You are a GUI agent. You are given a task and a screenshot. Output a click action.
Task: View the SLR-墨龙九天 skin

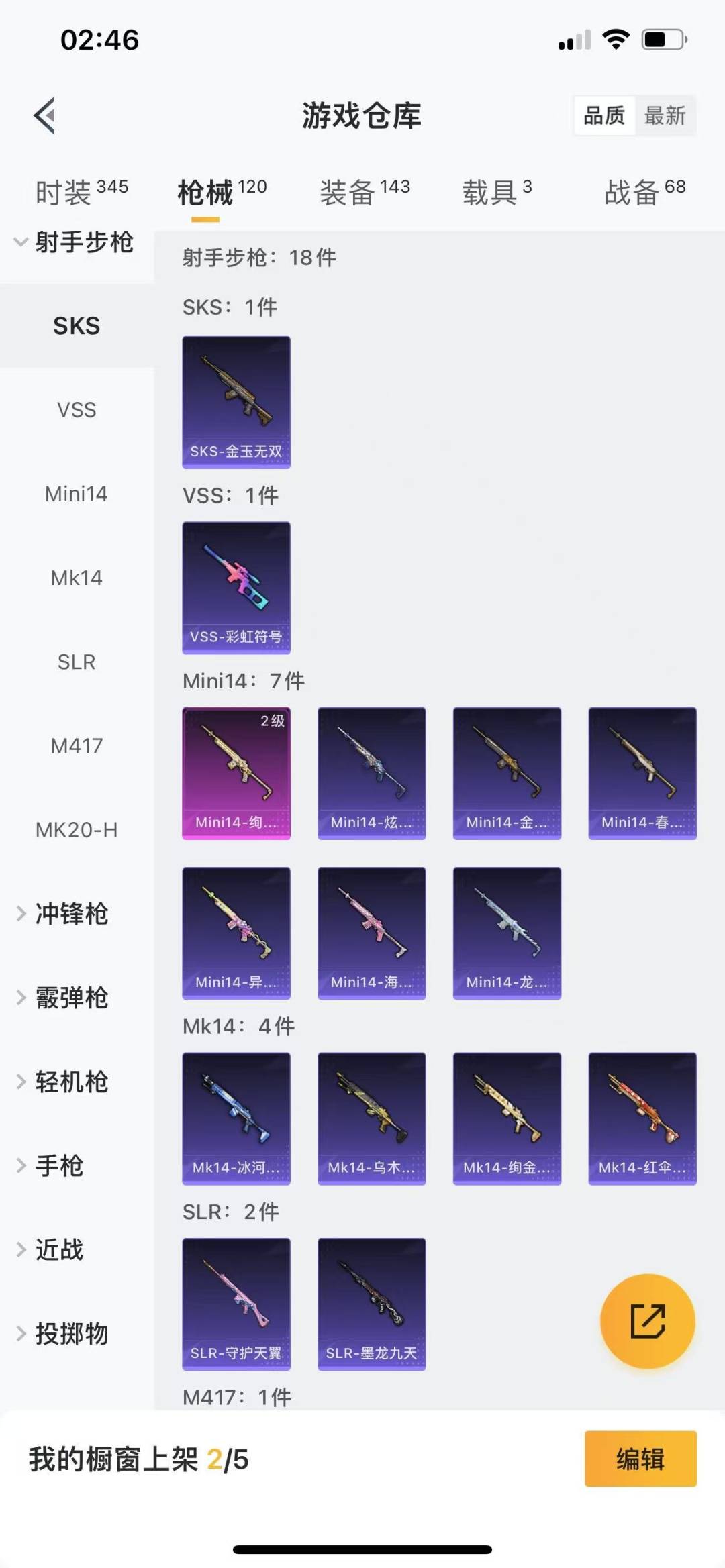click(x=371, y=1304)
